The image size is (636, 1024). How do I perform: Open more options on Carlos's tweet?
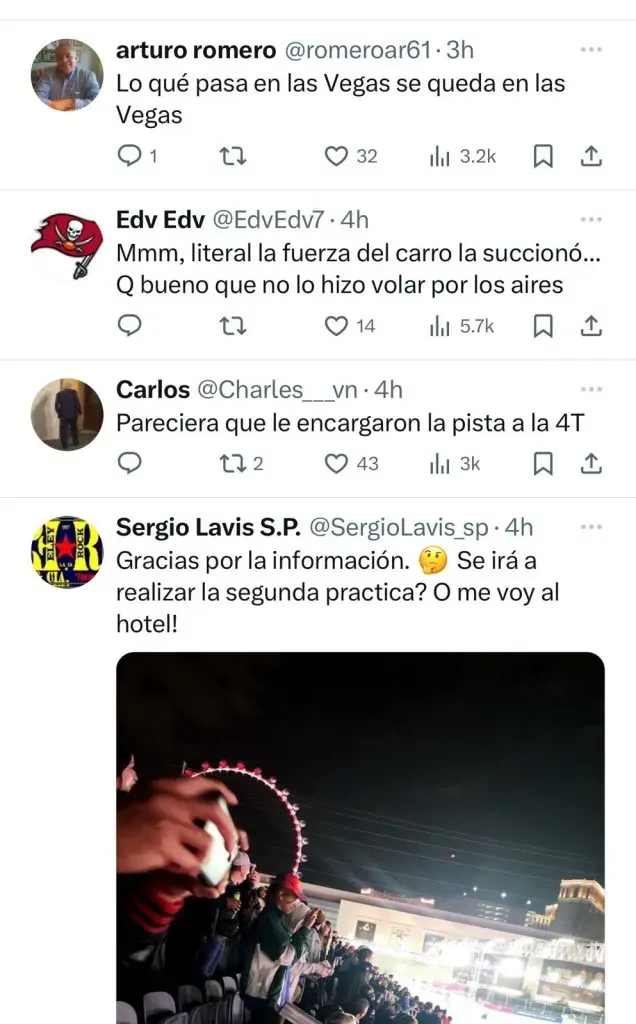[x=591, y=389]
